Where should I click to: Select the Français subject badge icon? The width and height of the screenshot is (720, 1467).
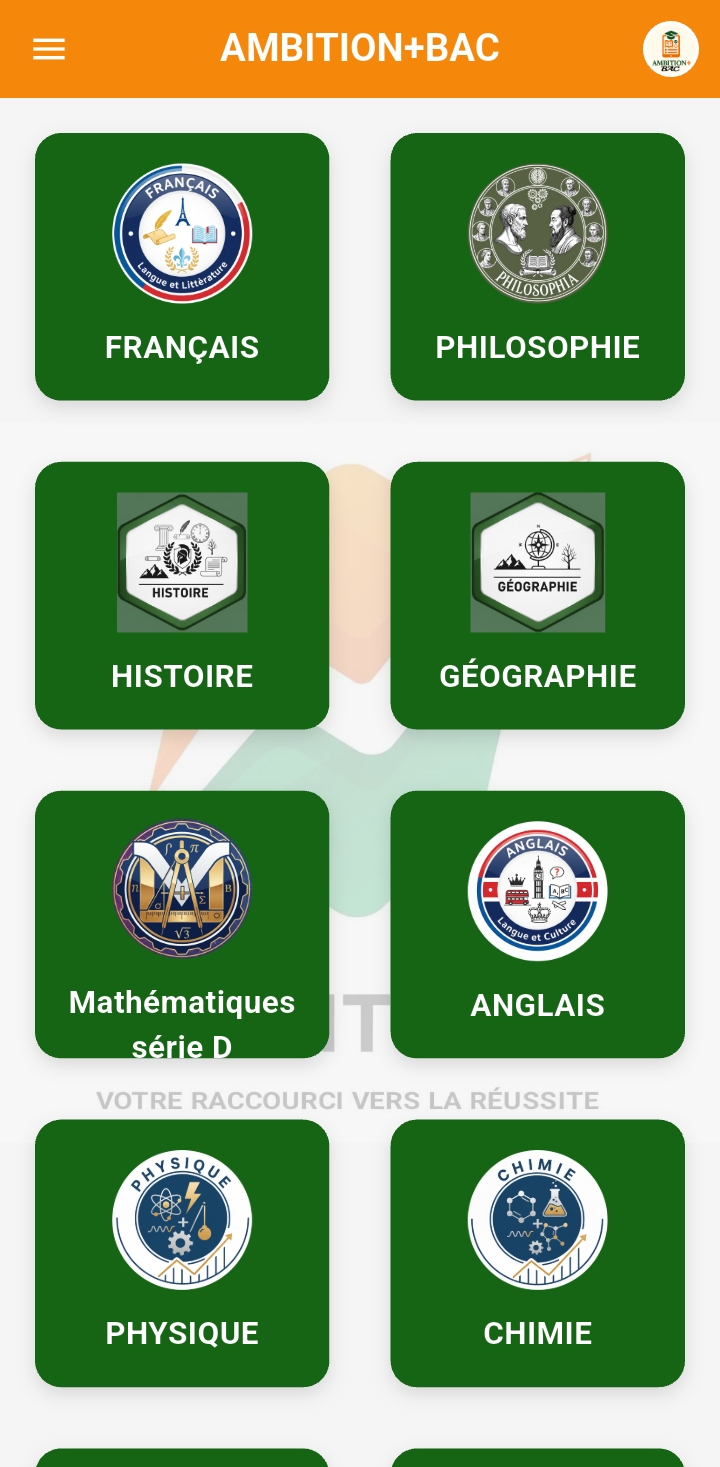[x=182, y=233]
